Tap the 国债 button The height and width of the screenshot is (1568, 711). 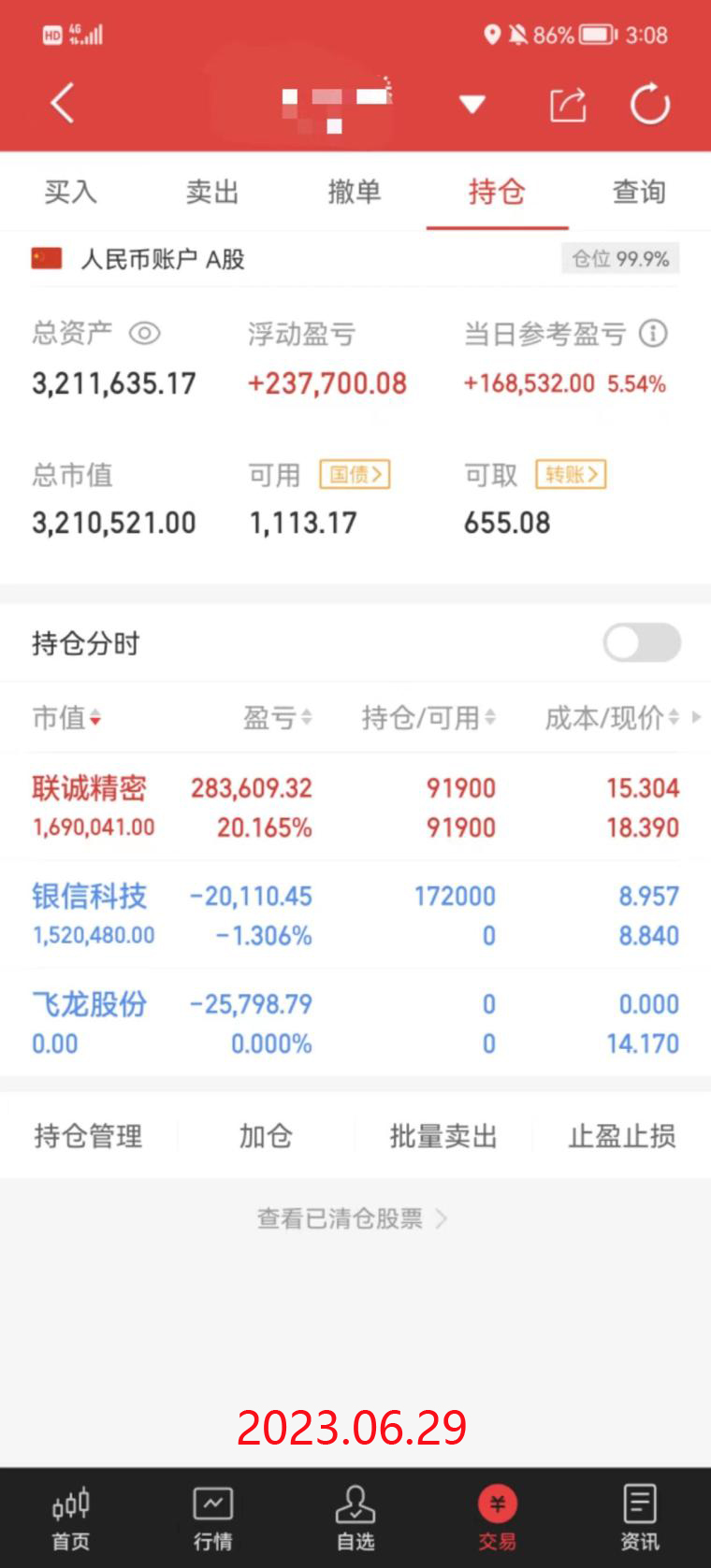coord(355,474)
